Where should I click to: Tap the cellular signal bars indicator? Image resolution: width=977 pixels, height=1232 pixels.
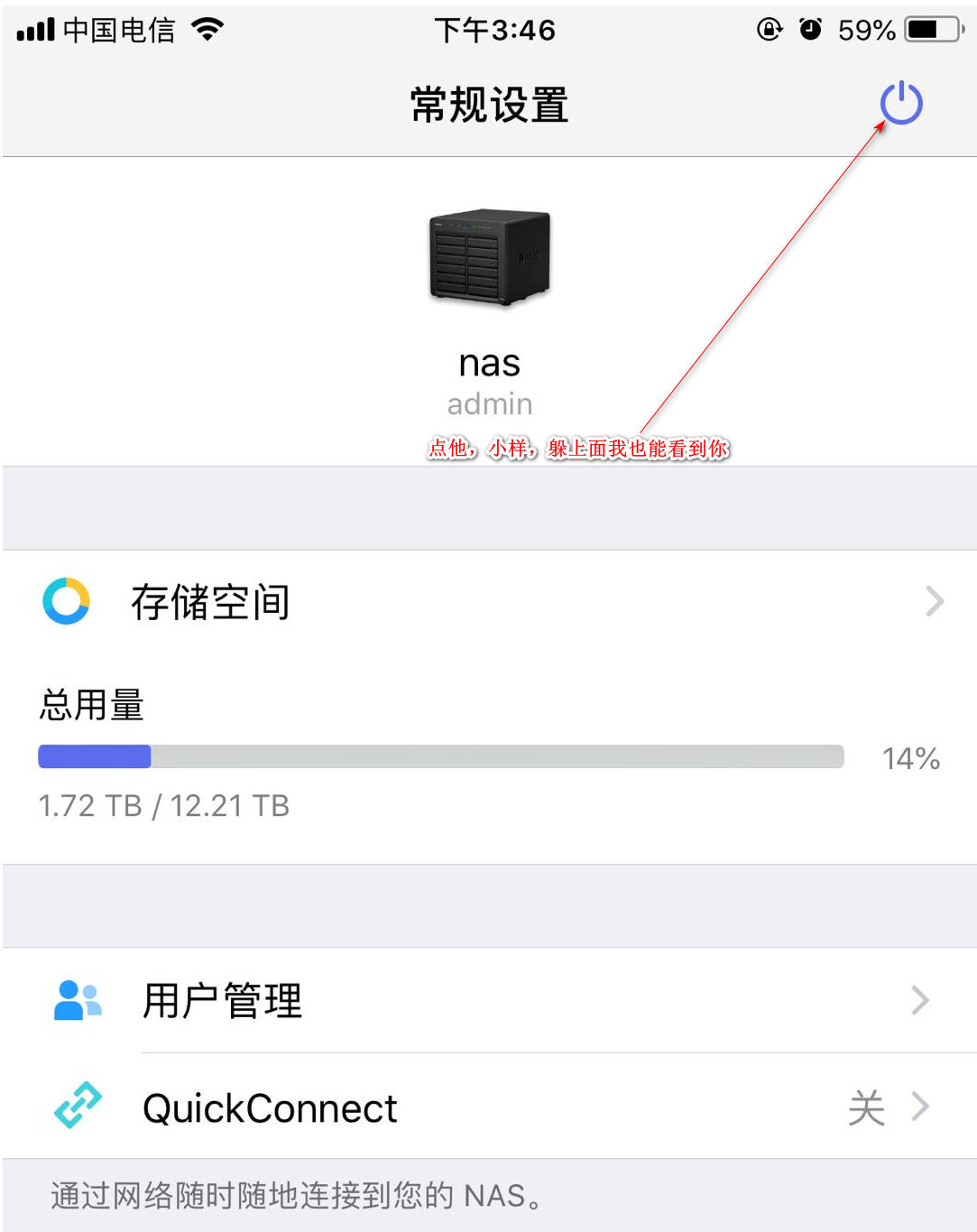tap(33, 27)
